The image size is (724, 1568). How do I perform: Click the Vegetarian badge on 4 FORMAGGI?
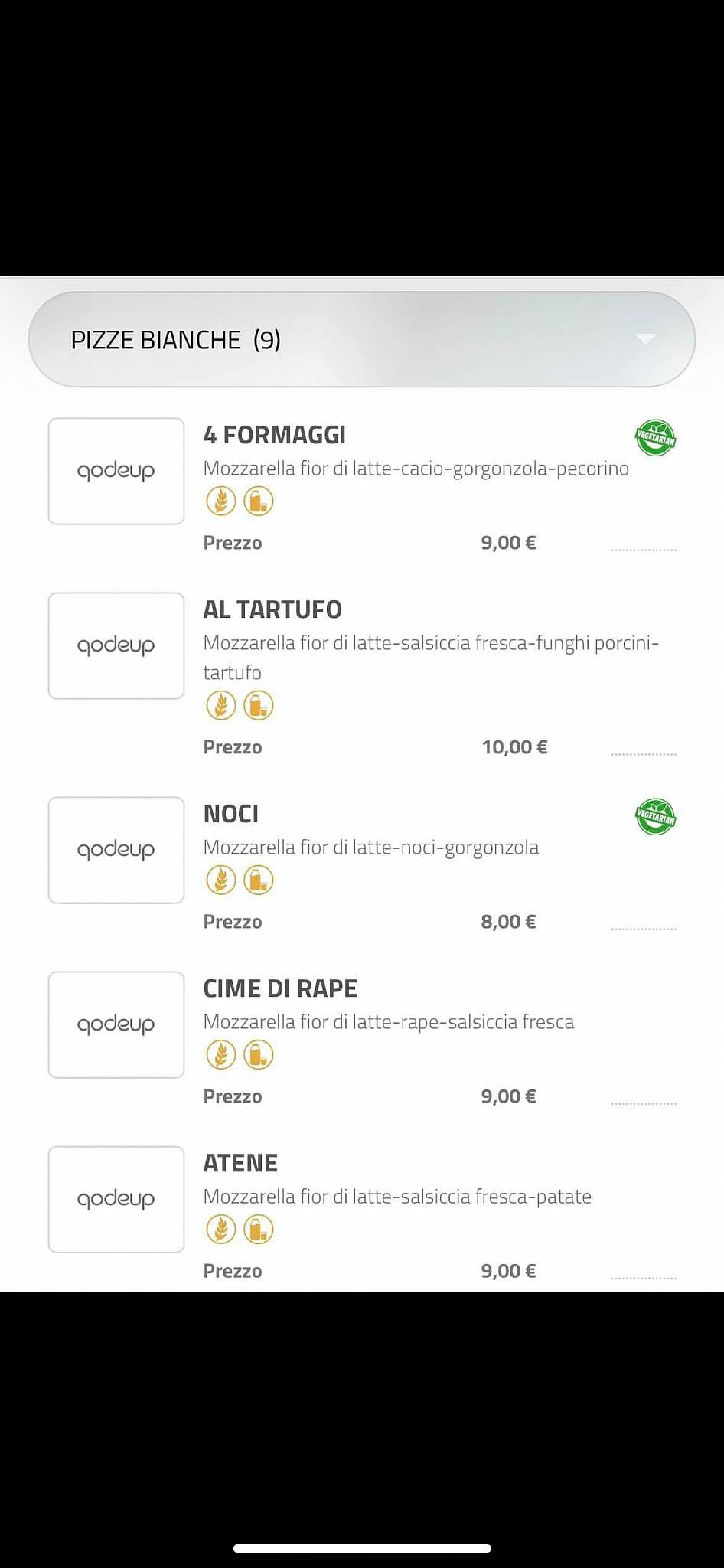655,437
